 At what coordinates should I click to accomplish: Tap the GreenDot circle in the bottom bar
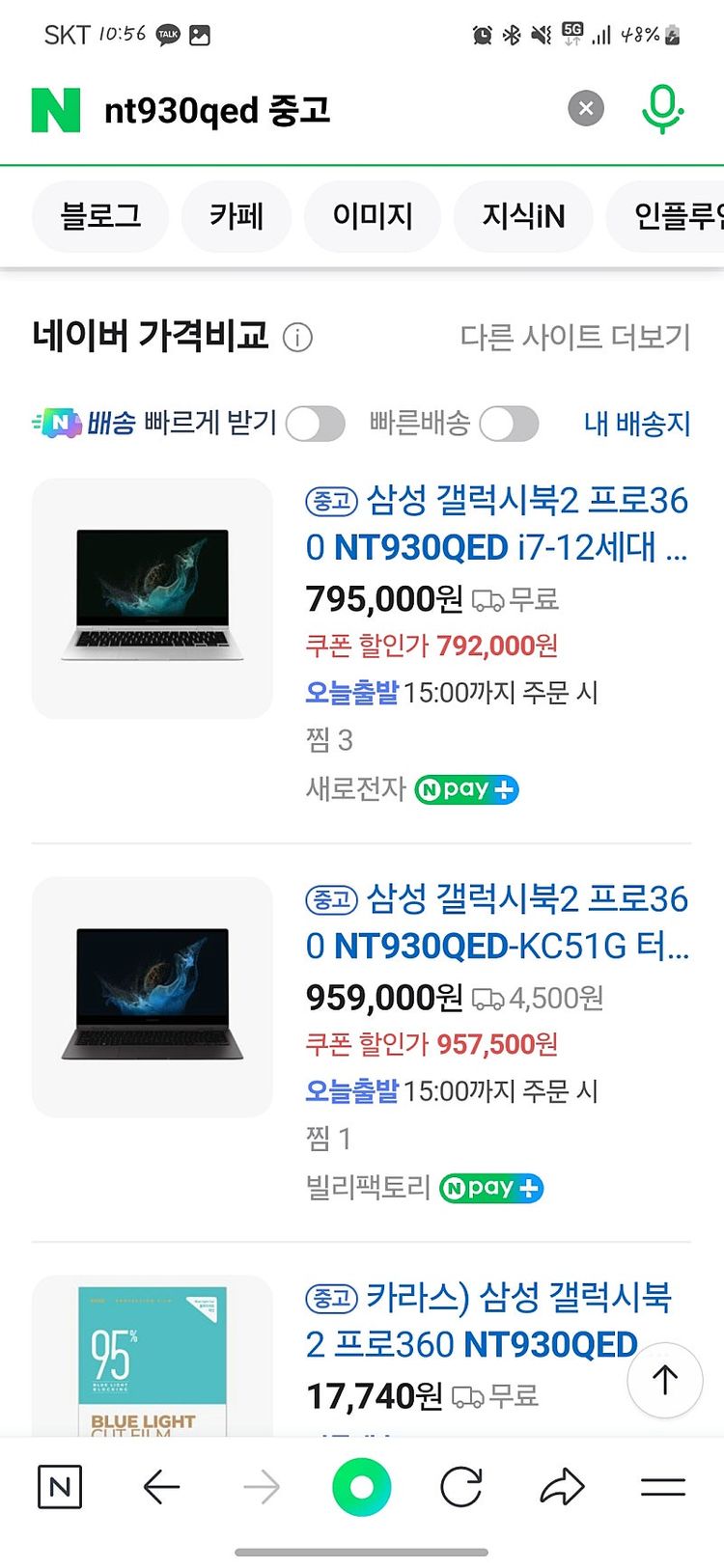[x=361, y=1487]
